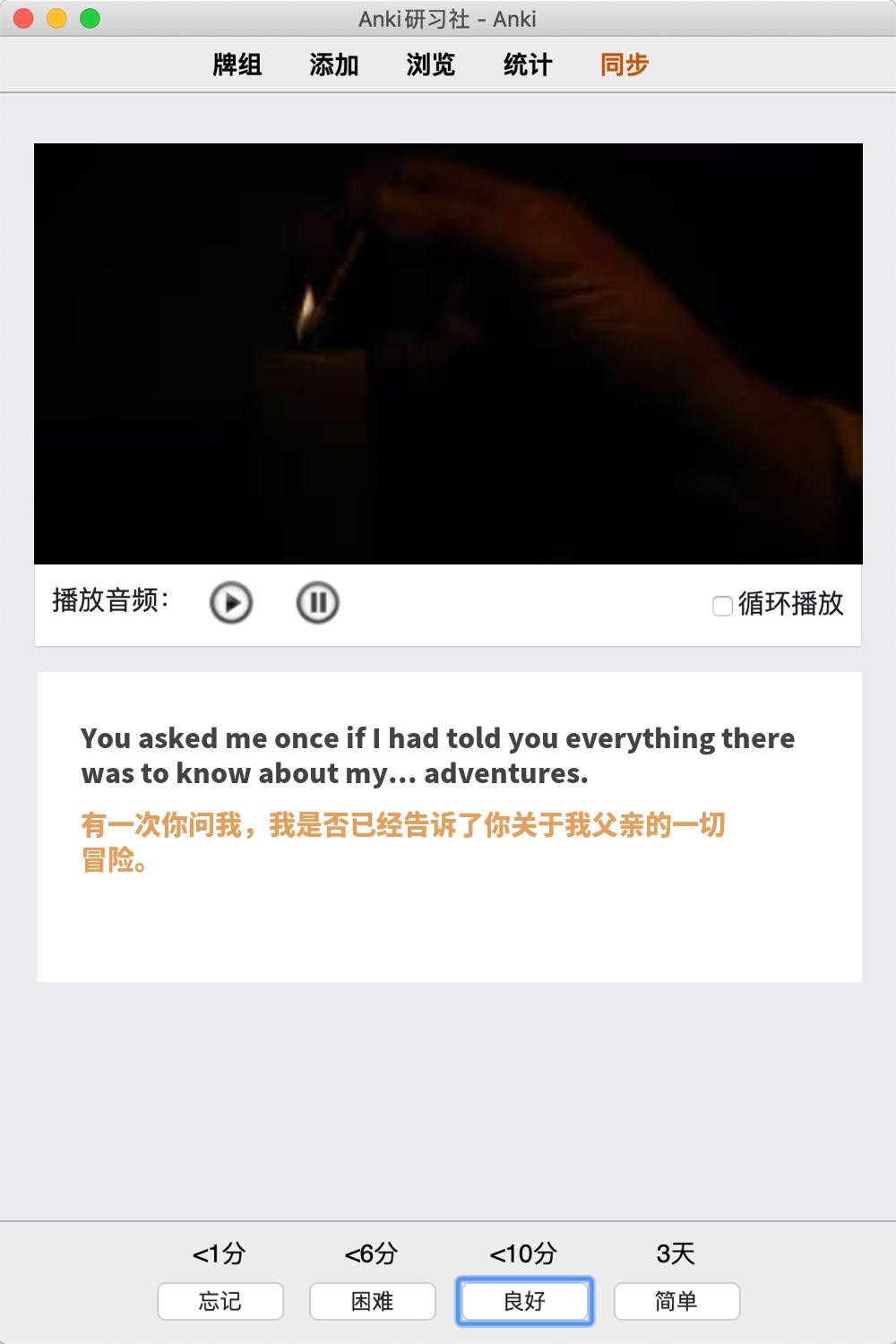Tap 同步 to sync the collection

pyautogui.click(x=625, y=65)
